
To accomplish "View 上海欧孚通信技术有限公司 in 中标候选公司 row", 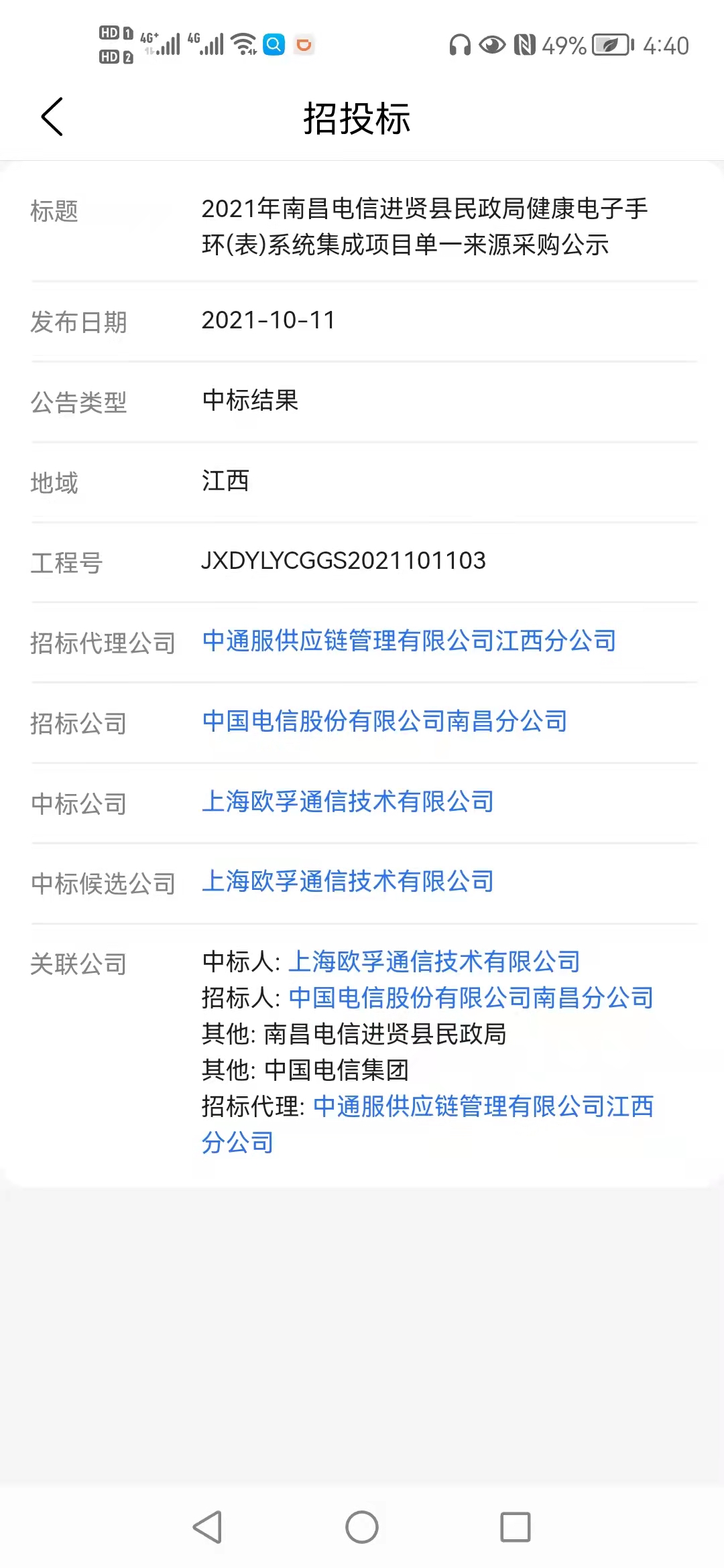I will point(348,882).
